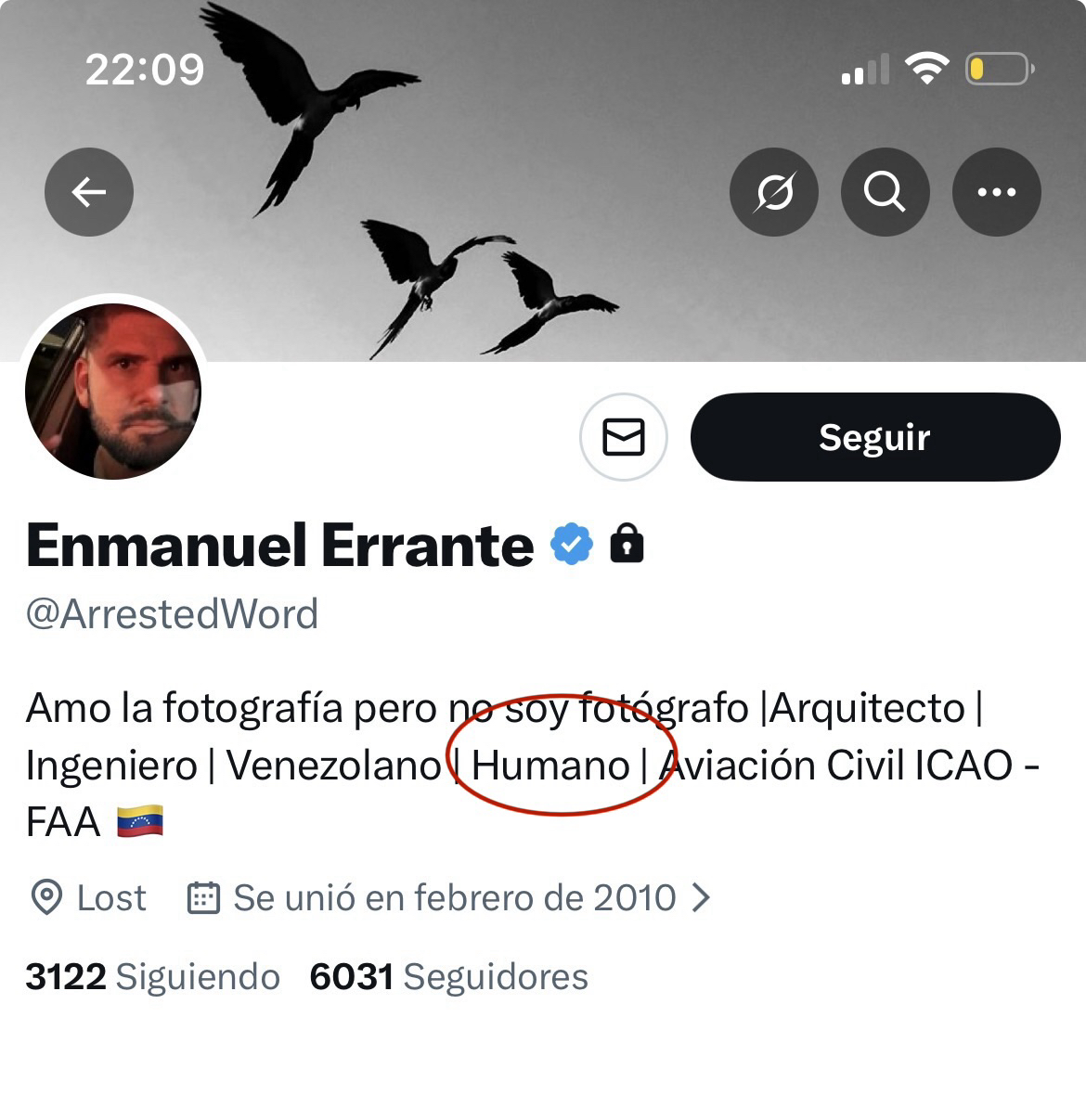Send a direct message via envelope icon
1086x1120 pixels.
(624, 437)
